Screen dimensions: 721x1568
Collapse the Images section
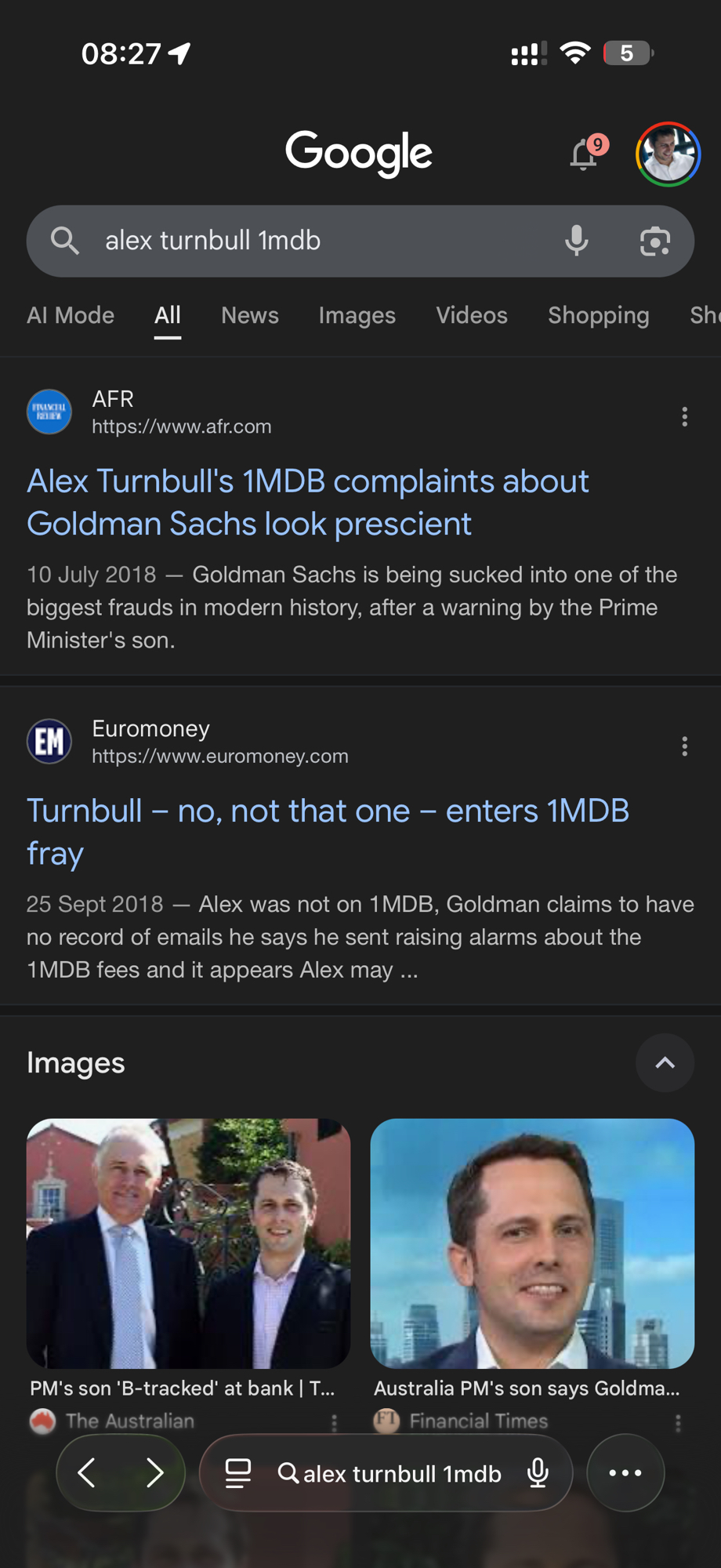[x=665, y=1063]
